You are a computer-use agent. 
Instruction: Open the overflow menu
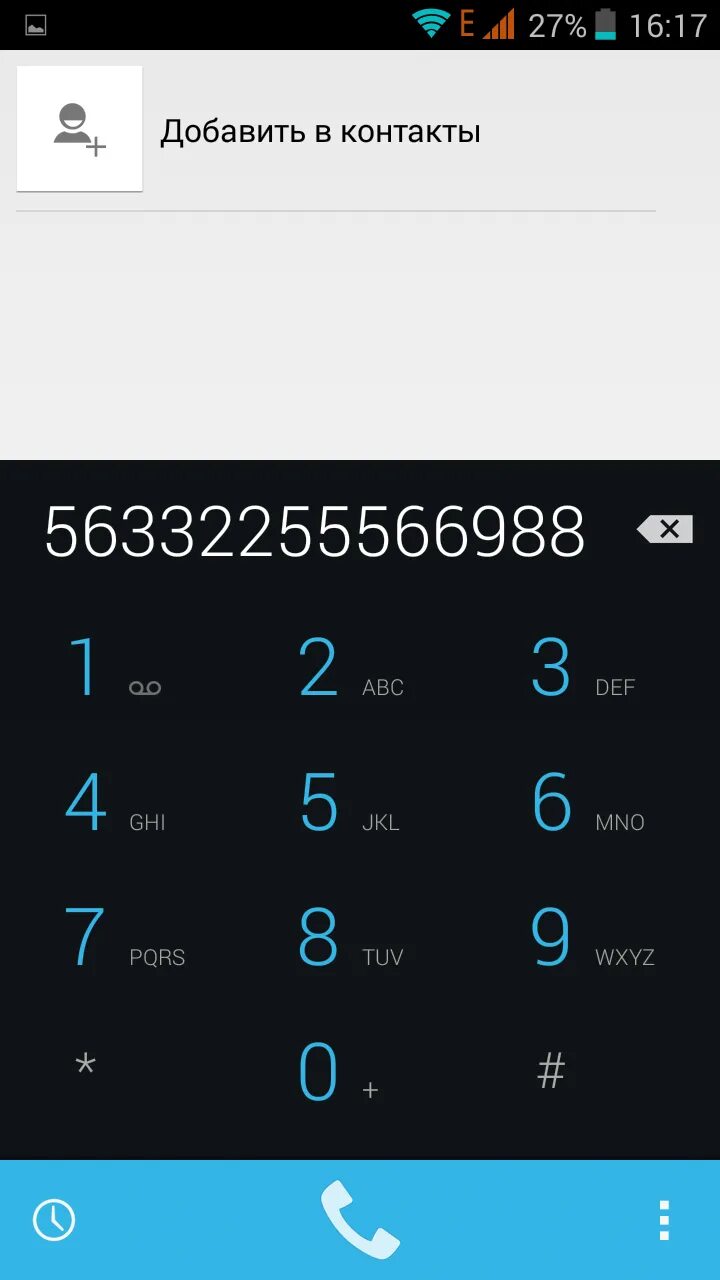pos(663,1220)
